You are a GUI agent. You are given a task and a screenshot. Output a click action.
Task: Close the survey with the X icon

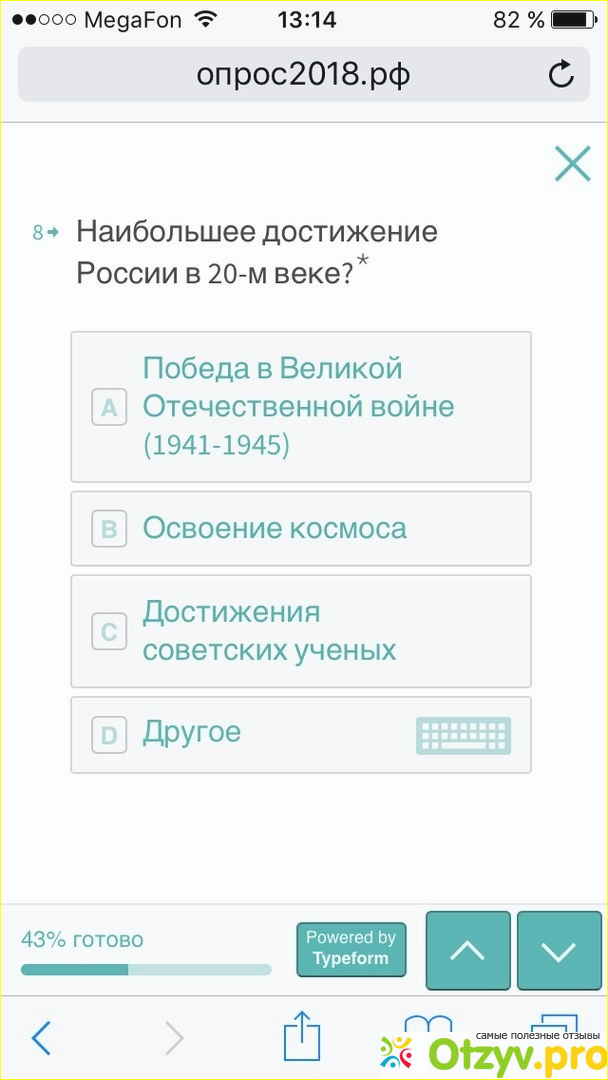pyautogui.click(x=572, y=163)
